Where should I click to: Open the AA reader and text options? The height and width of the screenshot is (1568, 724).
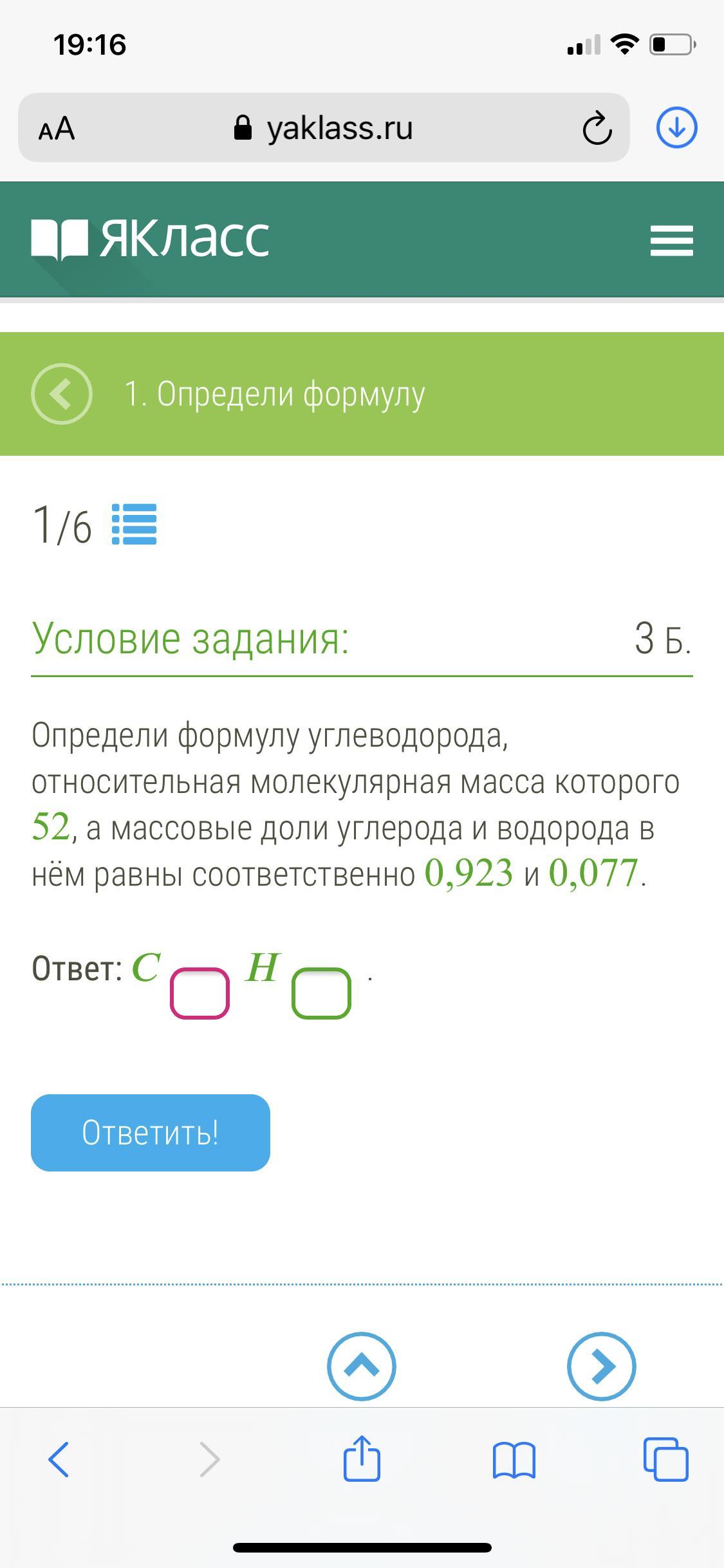tap(57, 129)
